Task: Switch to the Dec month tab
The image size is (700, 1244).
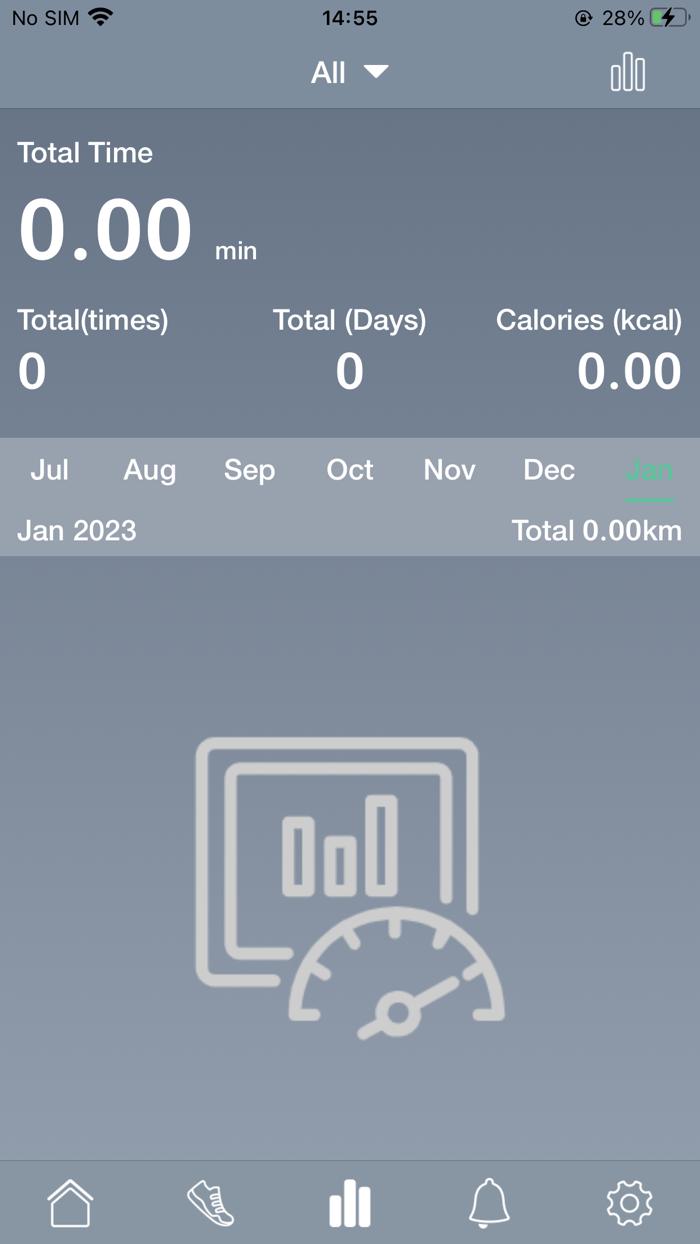Action: 549,470
